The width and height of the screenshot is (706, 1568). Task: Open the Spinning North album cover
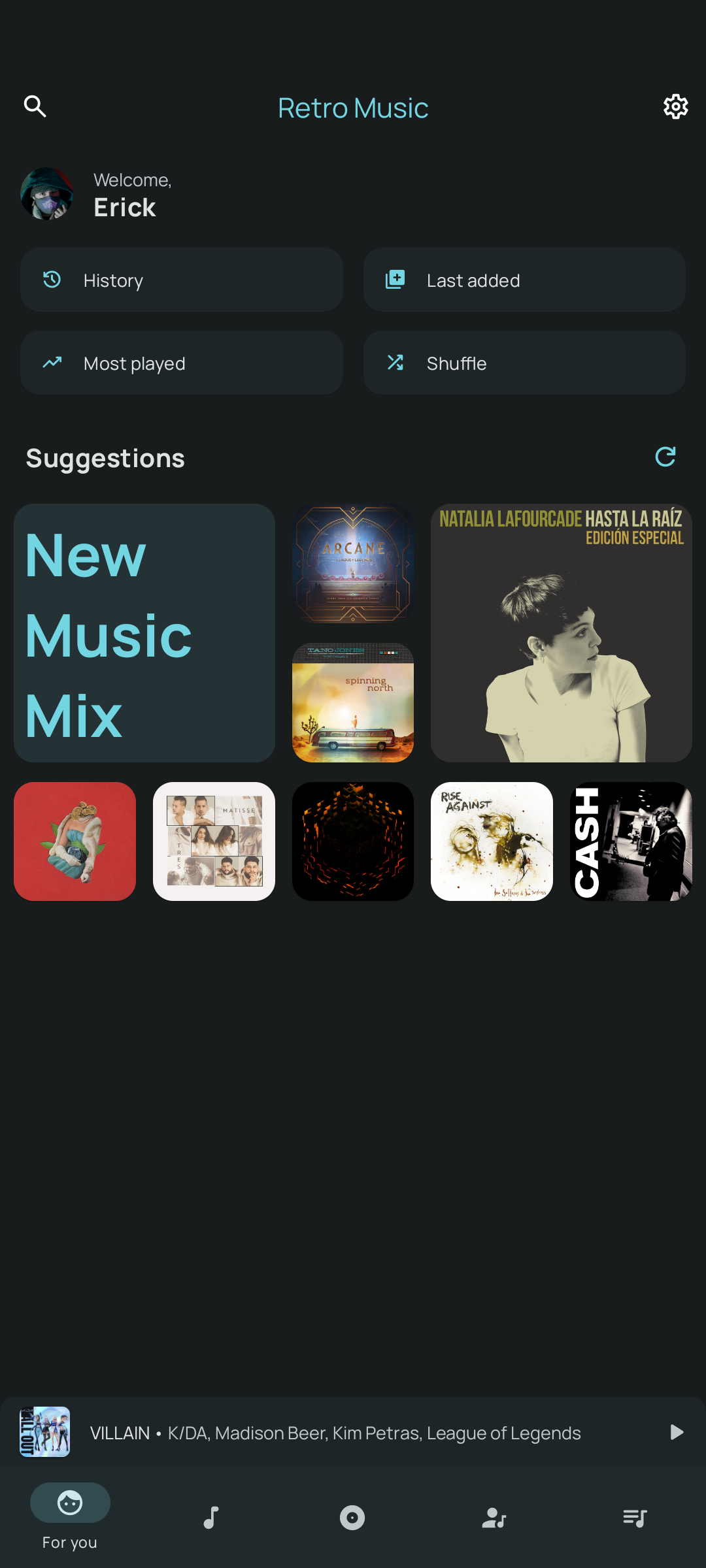pyautogui.click(x=353, y=702)
